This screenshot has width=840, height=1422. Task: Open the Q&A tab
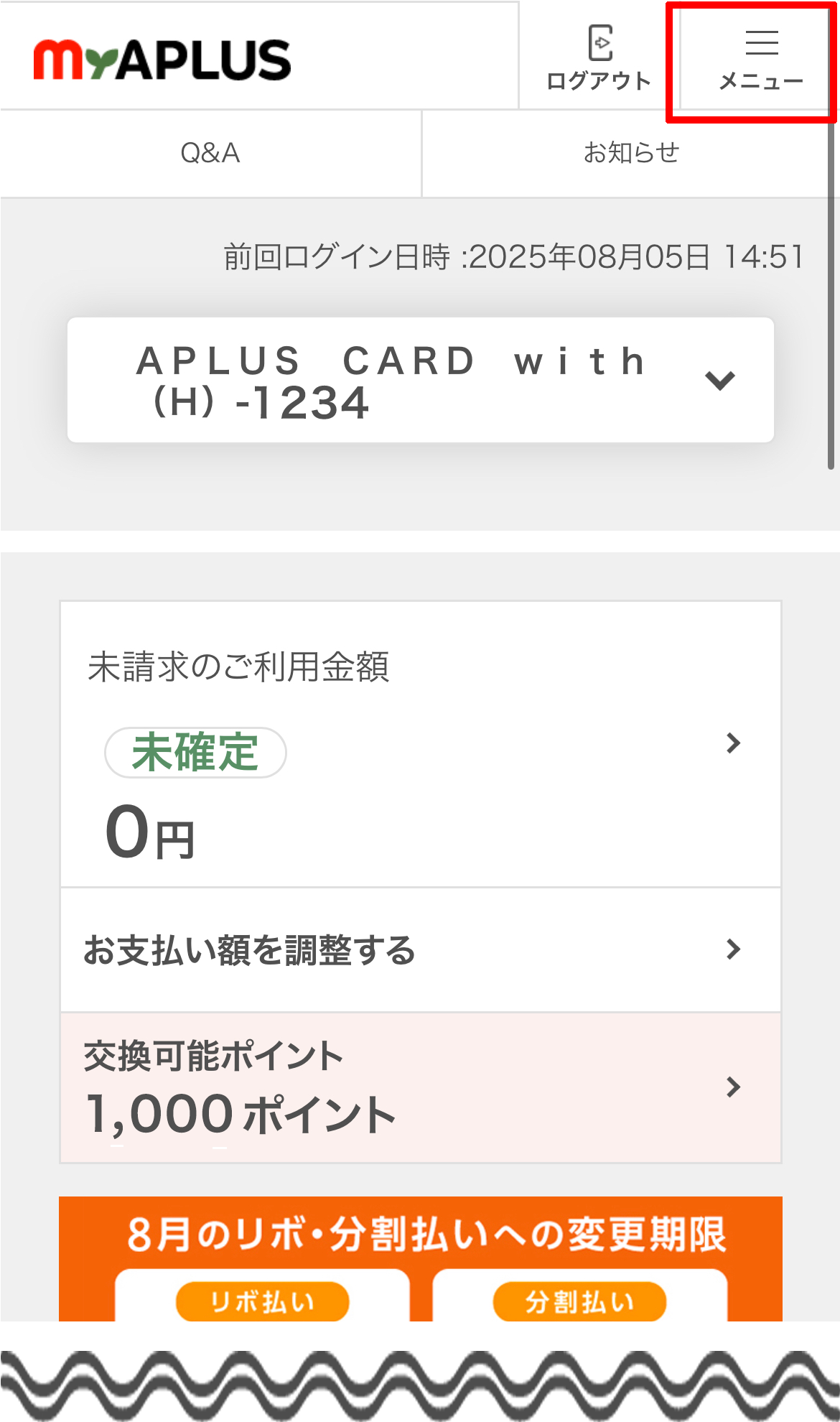click(x=210, y=153)
